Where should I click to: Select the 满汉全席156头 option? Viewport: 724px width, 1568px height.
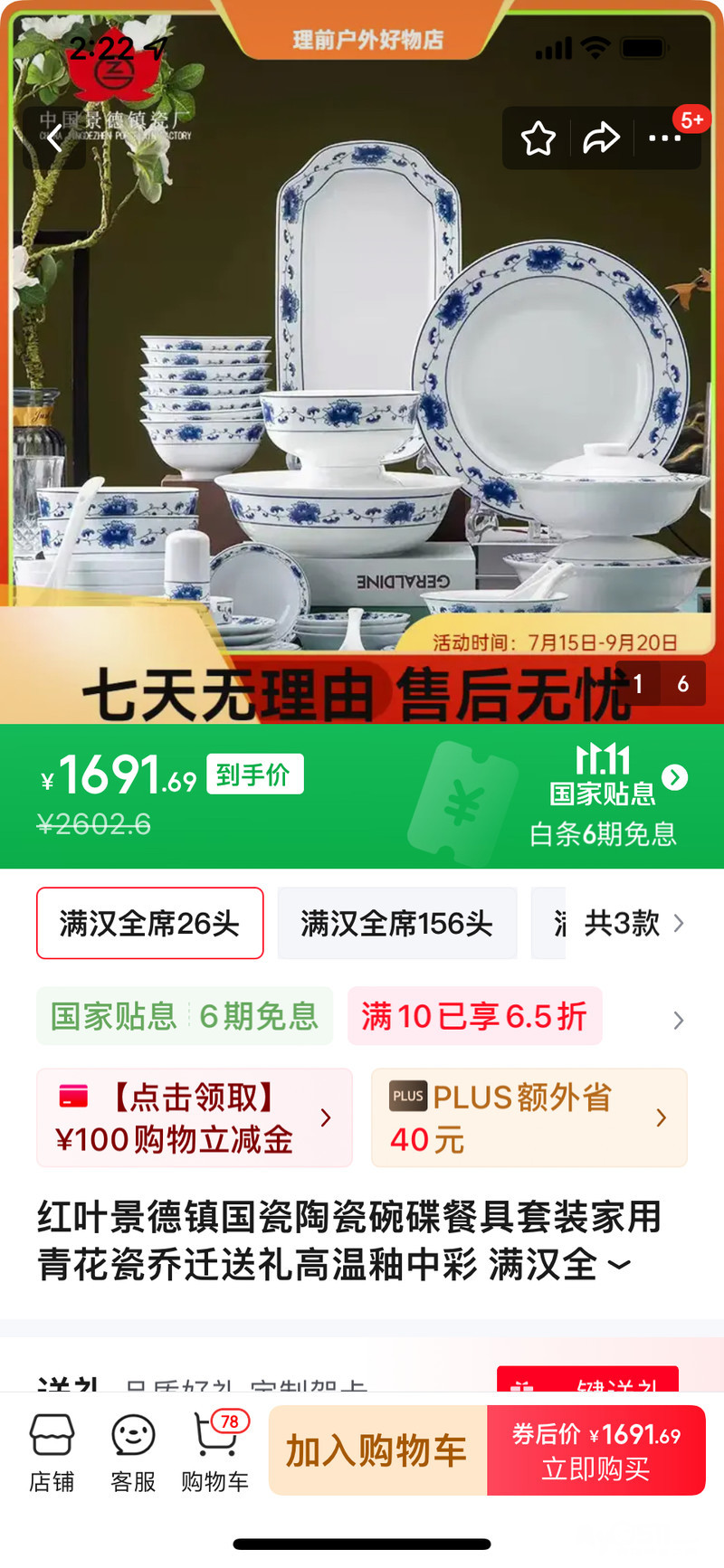pyautogui.click(x=396, y=923)
